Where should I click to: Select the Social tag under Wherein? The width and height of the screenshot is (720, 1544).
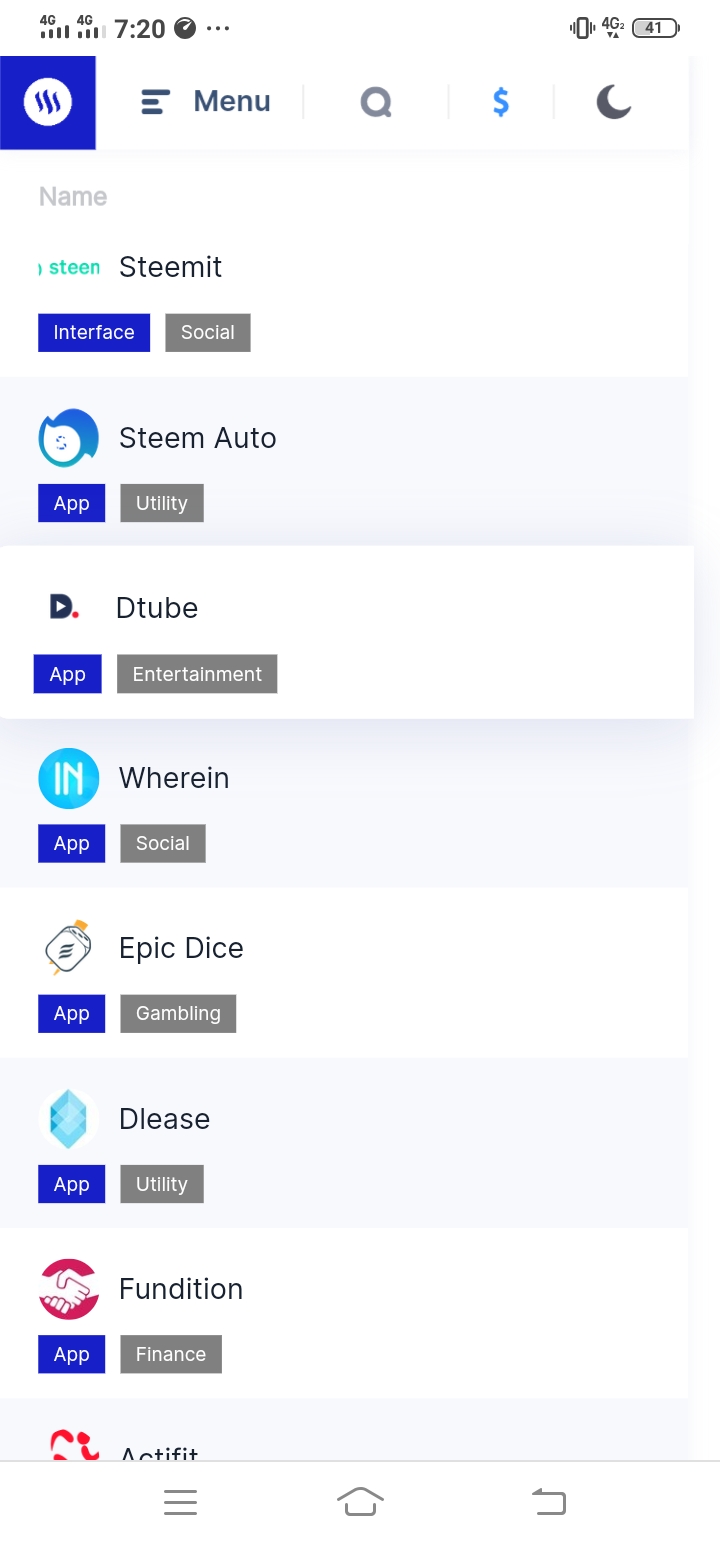(163, 844)
